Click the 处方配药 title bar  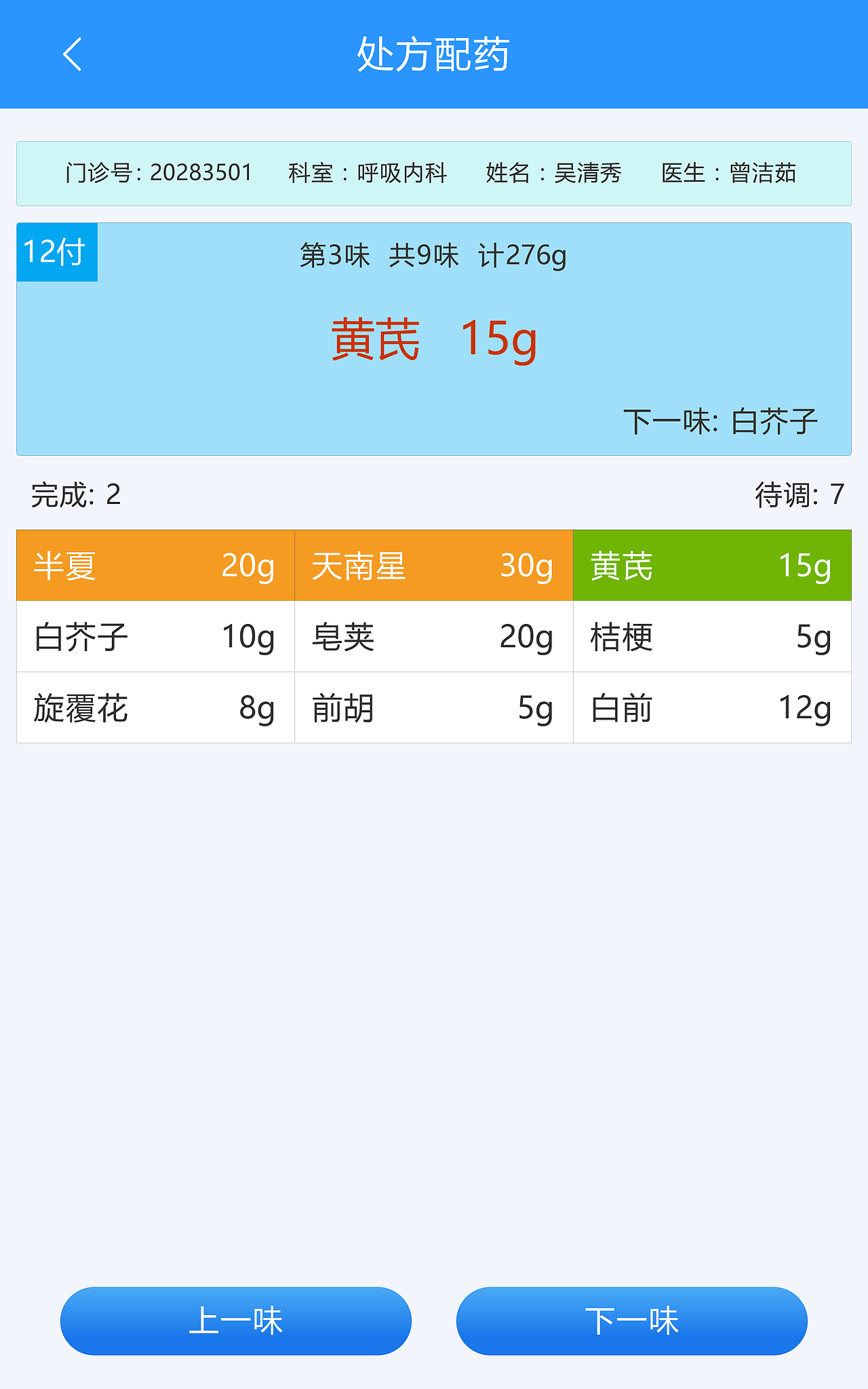434,56
